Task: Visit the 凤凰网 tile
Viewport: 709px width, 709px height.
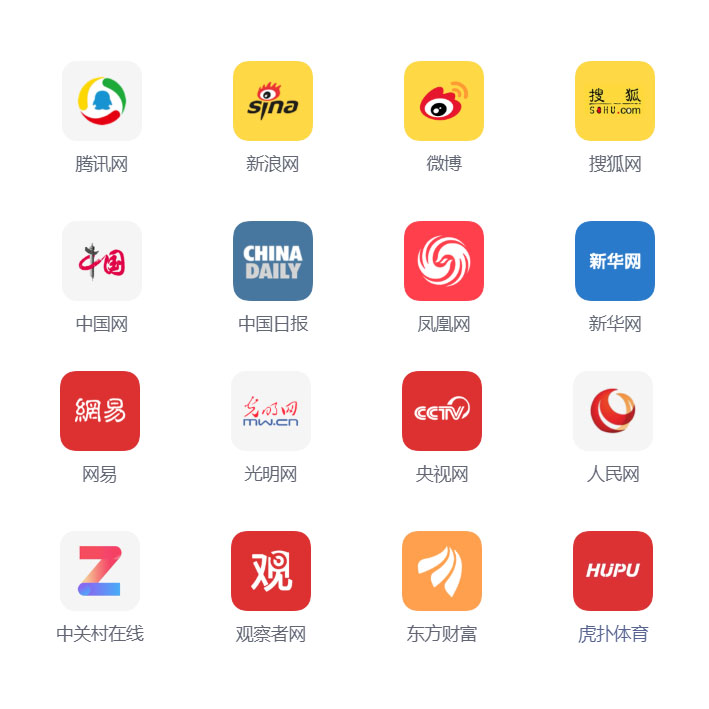Action: 444,261
